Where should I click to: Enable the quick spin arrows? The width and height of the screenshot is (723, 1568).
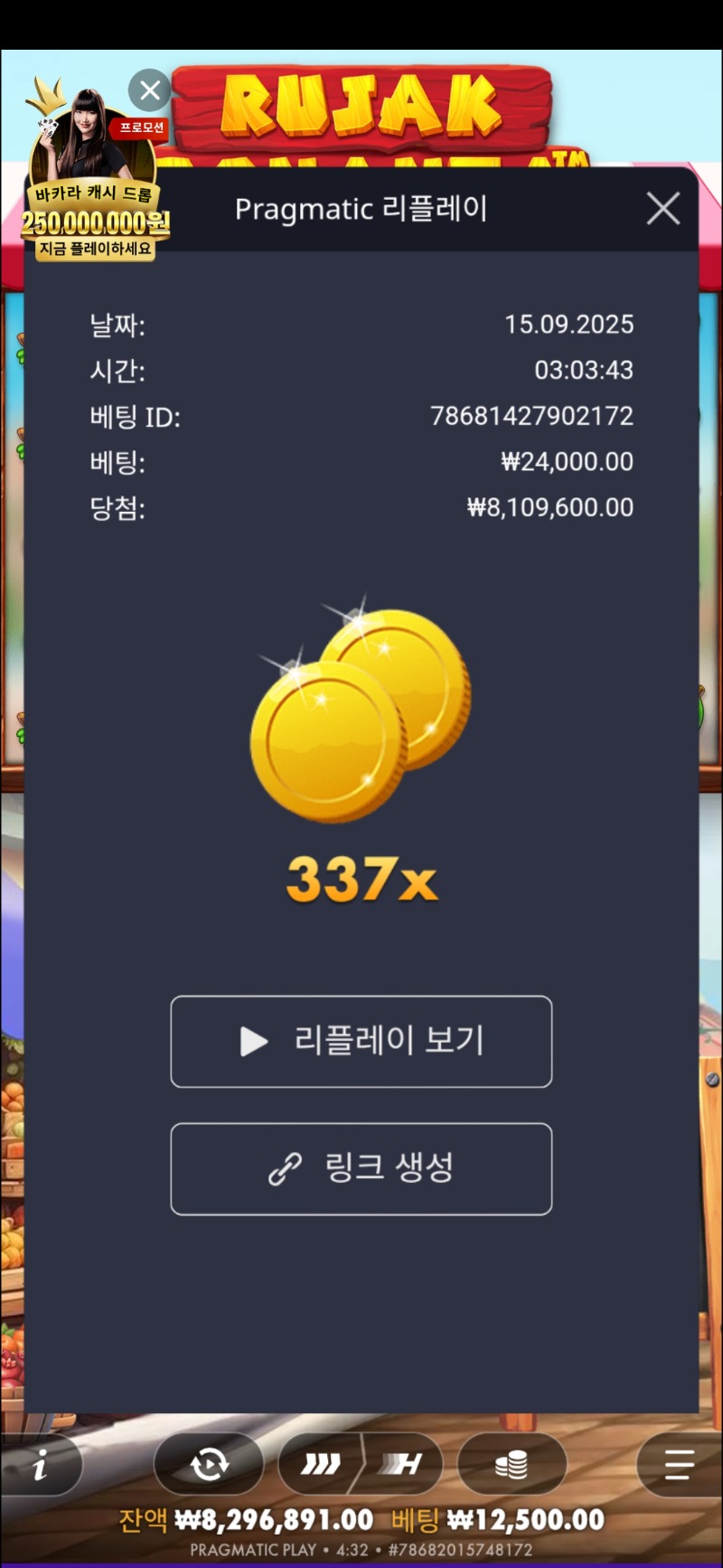tap(320, 1464)
